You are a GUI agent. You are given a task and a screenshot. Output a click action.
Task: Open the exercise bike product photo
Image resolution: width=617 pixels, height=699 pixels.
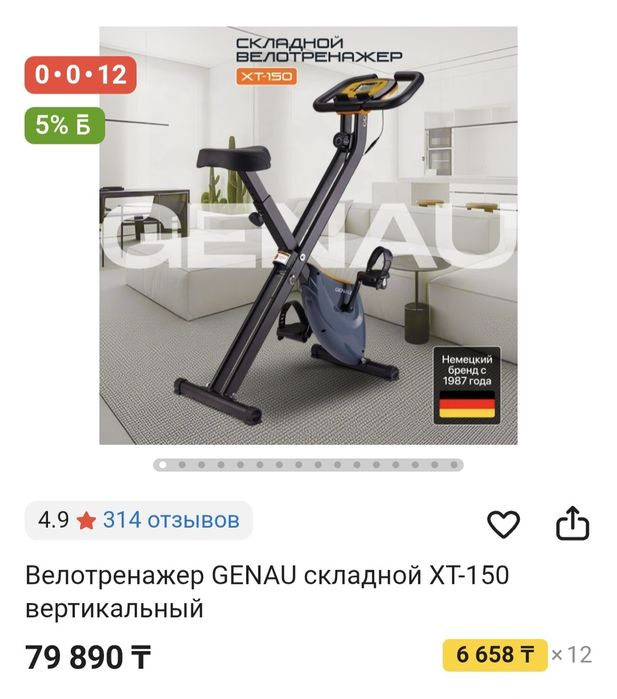(308, 235)
